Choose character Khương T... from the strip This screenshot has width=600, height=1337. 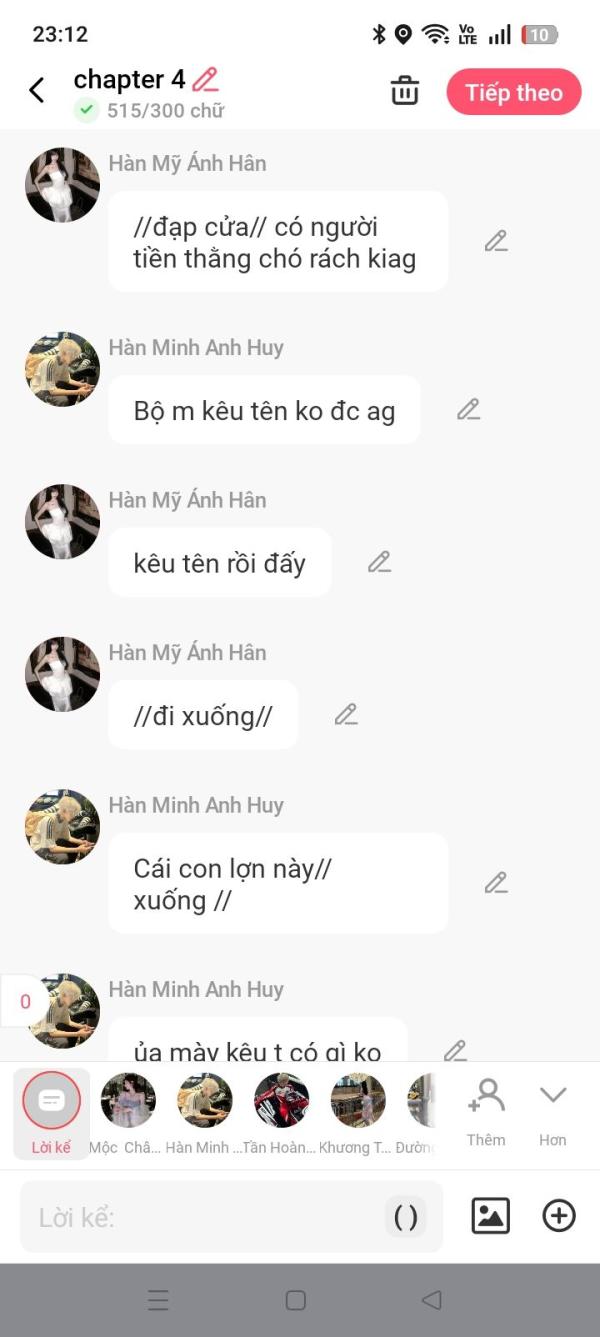(x=358, y=1113)
